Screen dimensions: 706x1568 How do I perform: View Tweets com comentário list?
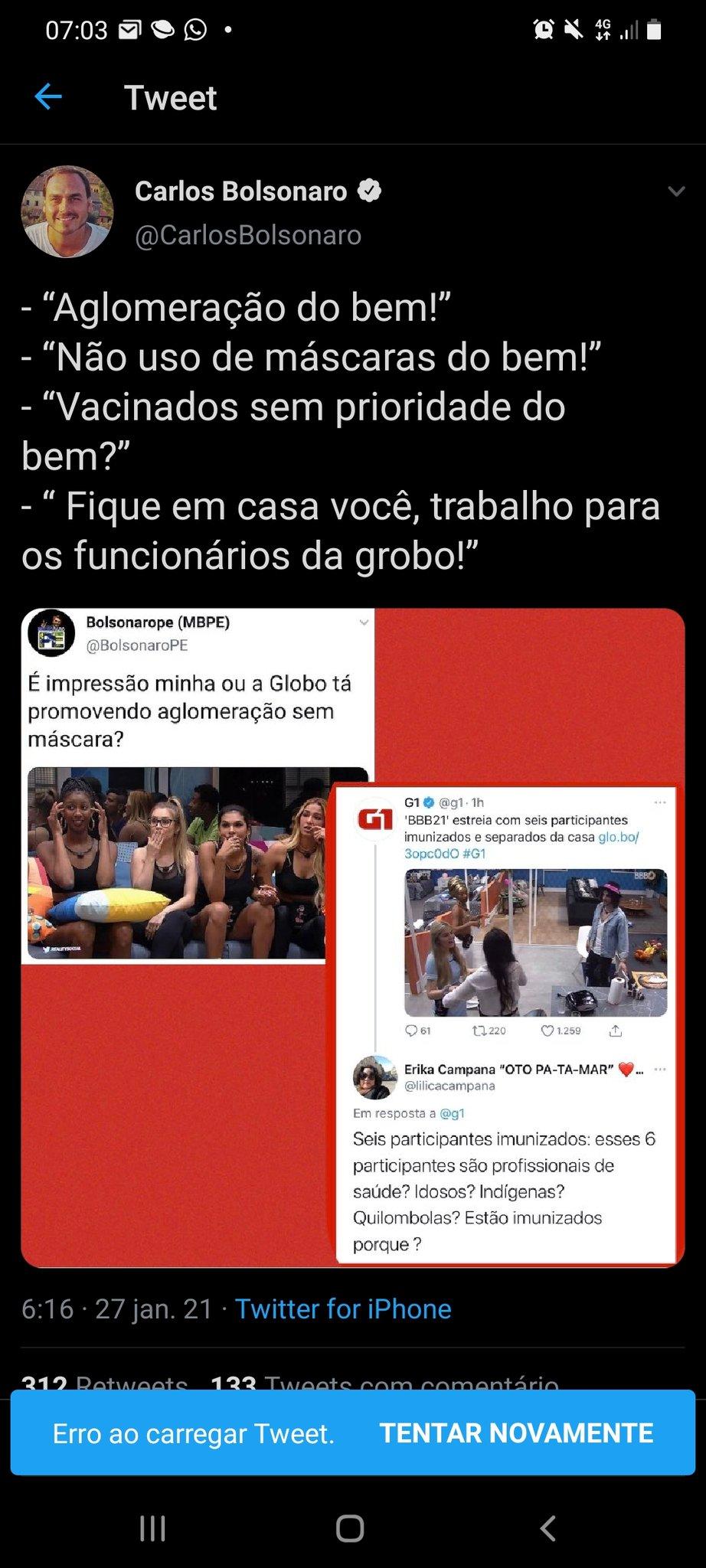(384, 1384)
